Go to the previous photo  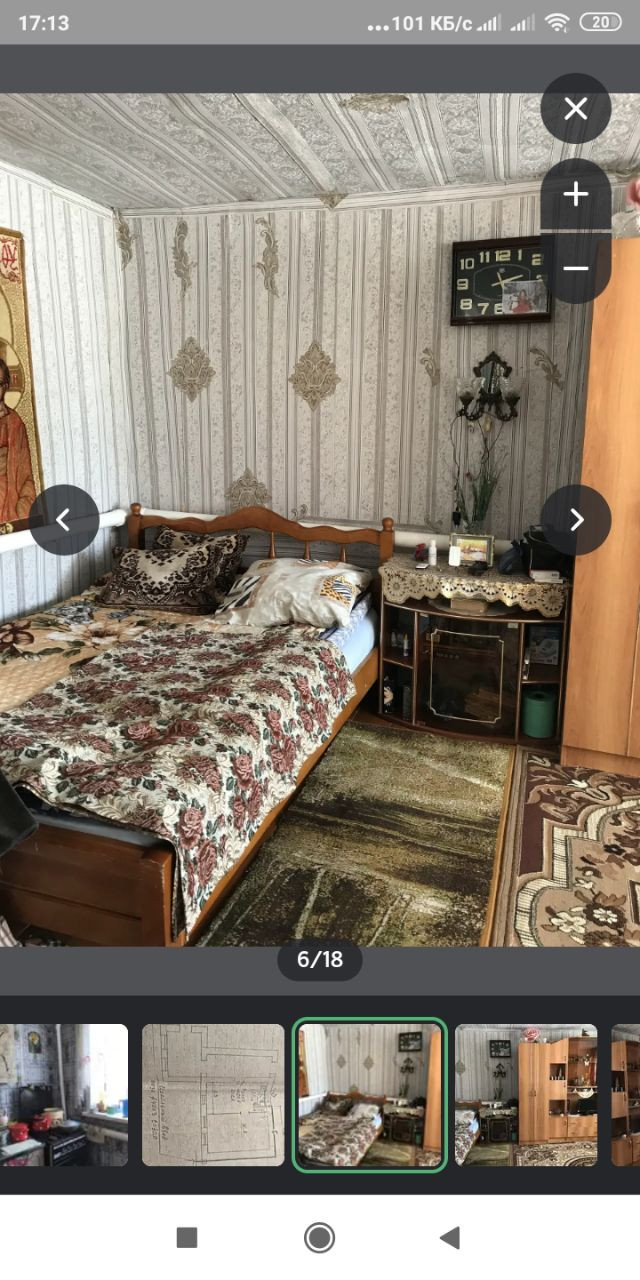(x=64, y=519)
